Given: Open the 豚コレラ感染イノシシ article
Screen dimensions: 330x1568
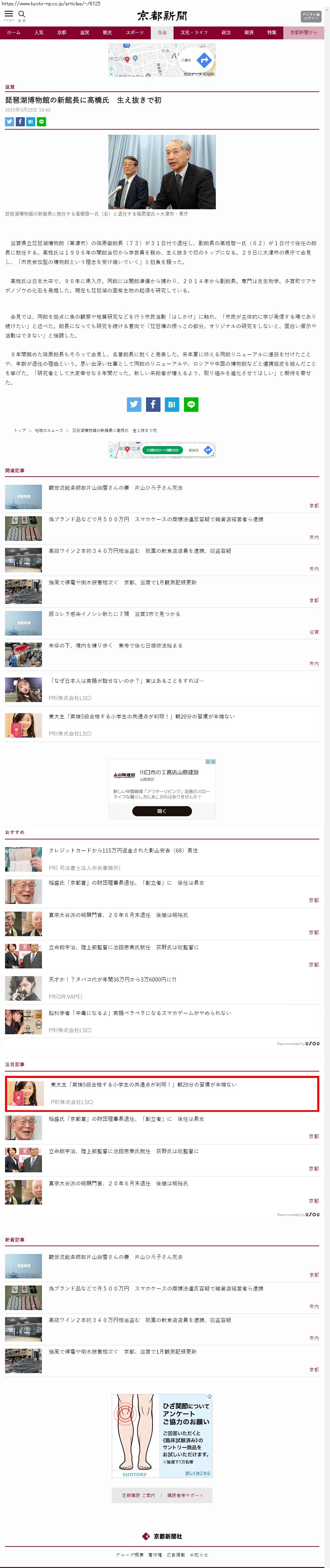Looking at the screenshot, I should [x=114, y=614].
